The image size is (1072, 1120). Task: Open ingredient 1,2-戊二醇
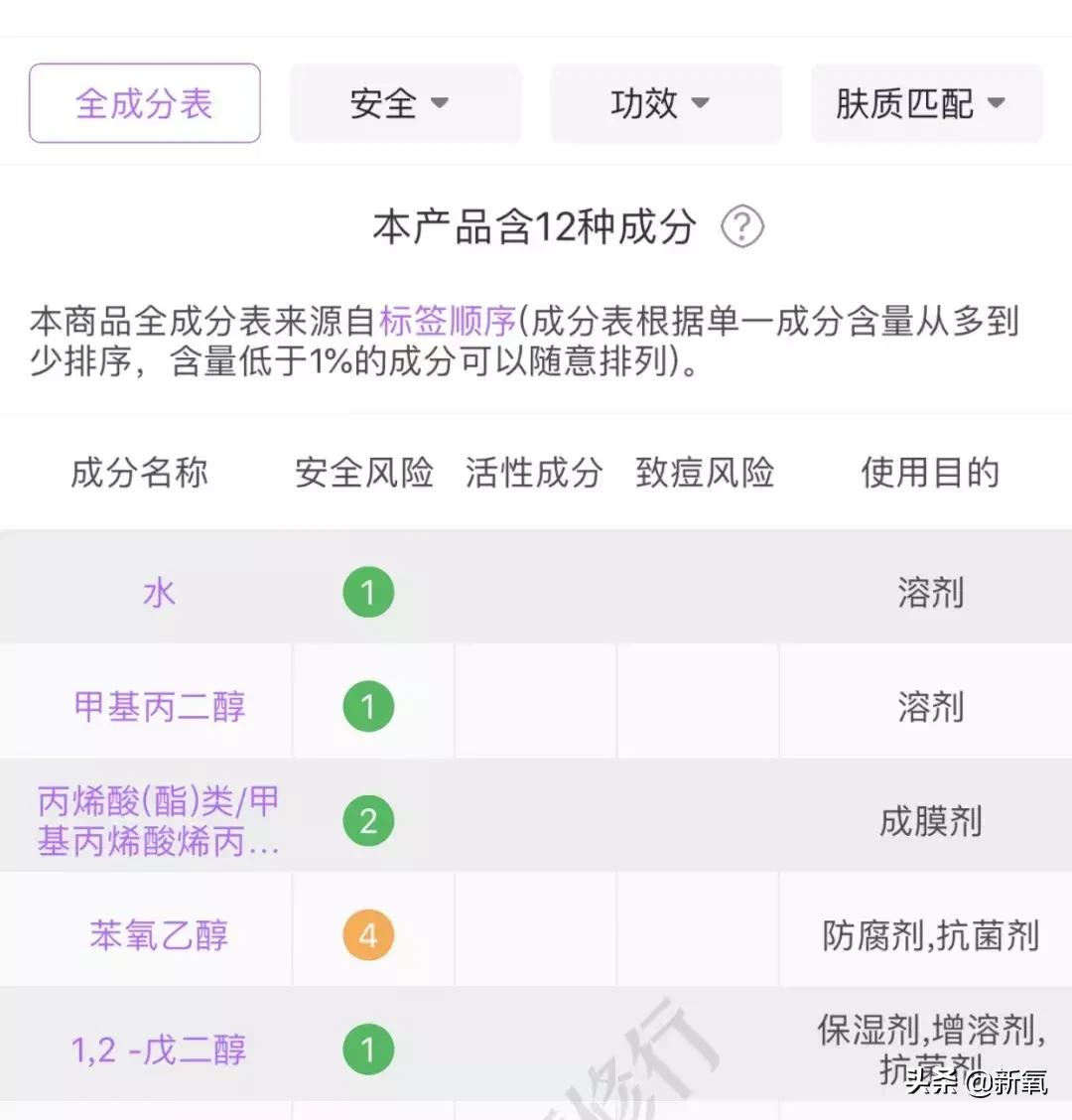(x=159, y=1050)
